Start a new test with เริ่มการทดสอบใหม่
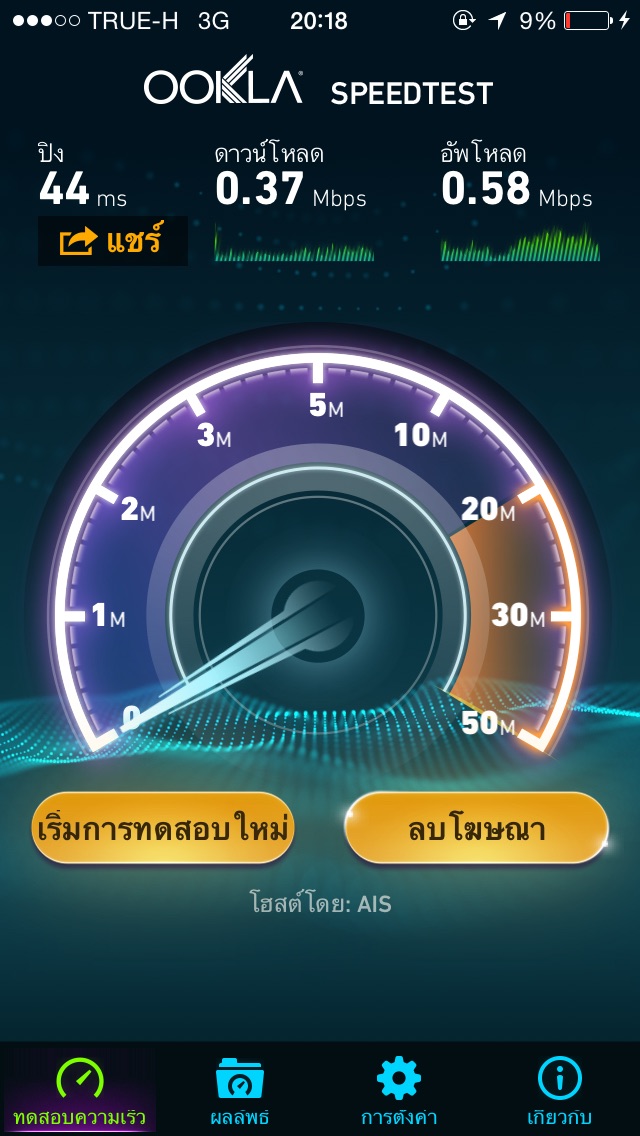This screenshot has height=1136, width=640. coord(162,828)
